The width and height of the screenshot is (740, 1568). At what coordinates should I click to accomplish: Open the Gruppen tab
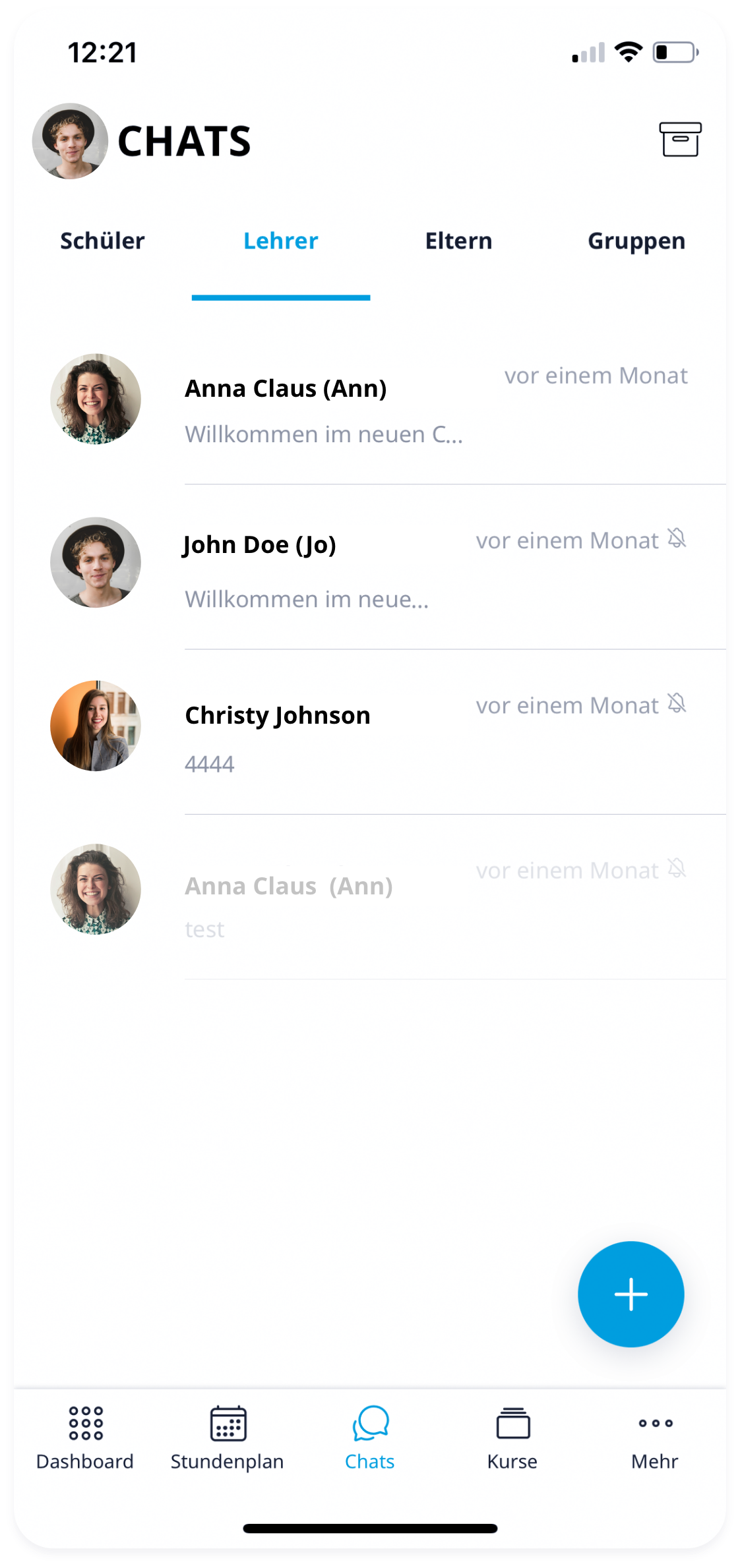[x=636, y=241]
